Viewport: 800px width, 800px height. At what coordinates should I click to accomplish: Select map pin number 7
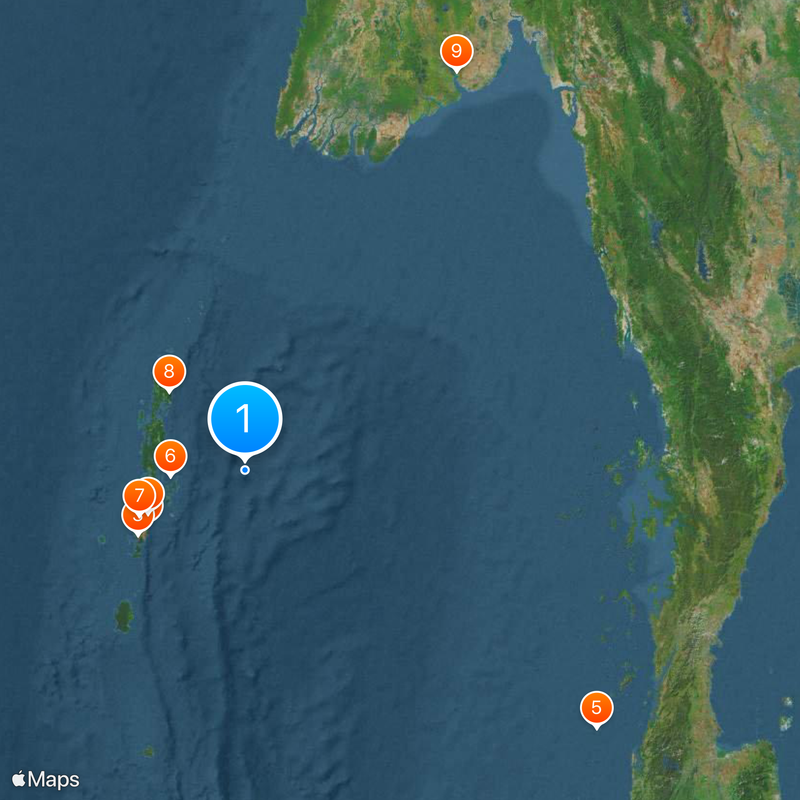tap(138, 495)
